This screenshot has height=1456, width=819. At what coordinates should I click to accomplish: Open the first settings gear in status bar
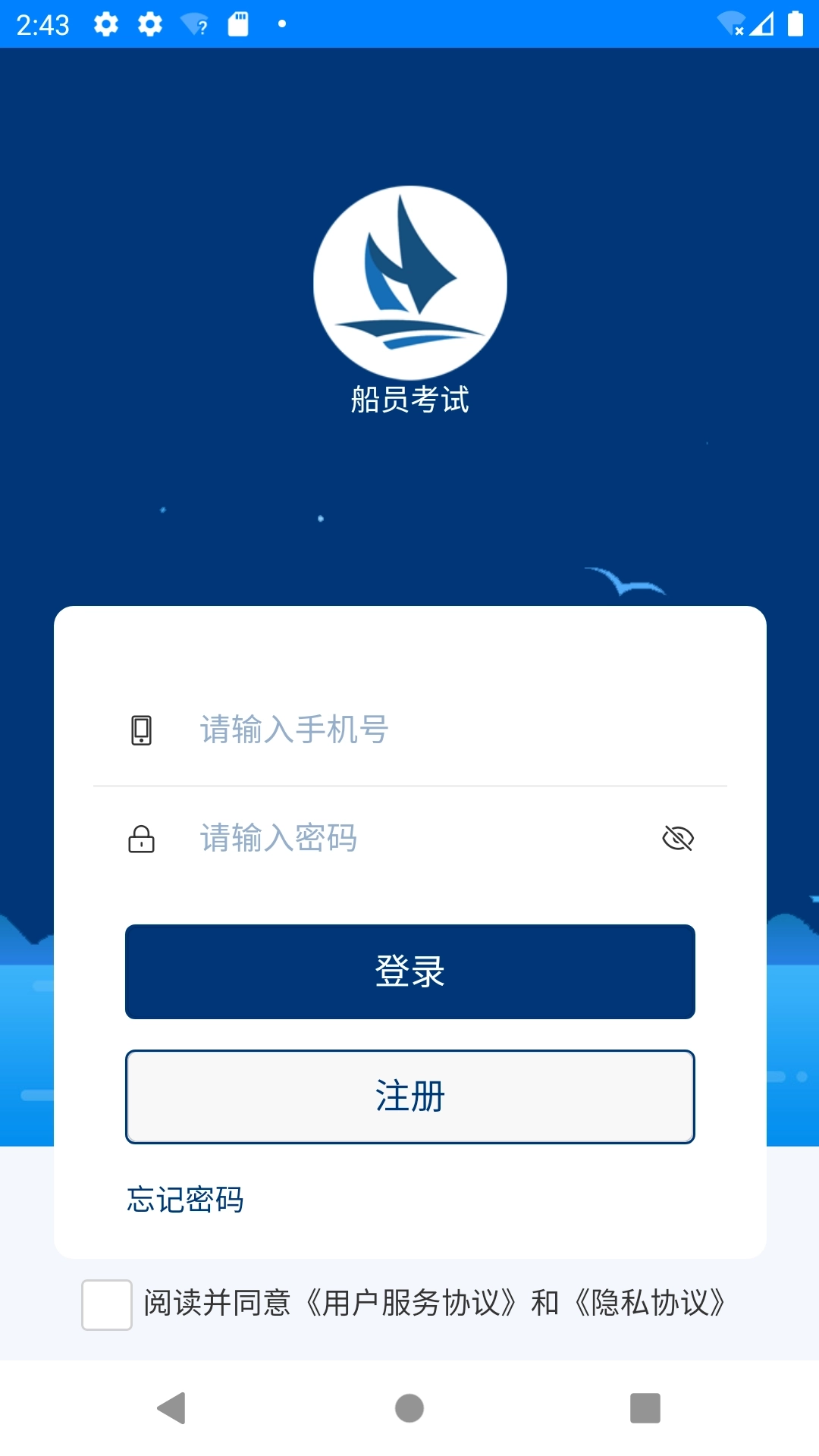tap(105, 23)
